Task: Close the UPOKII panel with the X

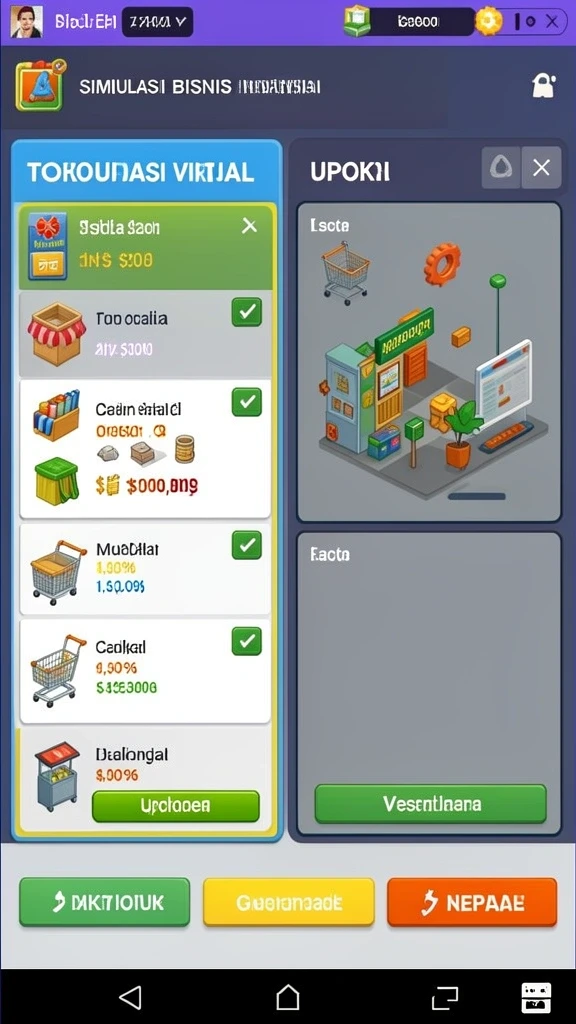Action: 541,168
